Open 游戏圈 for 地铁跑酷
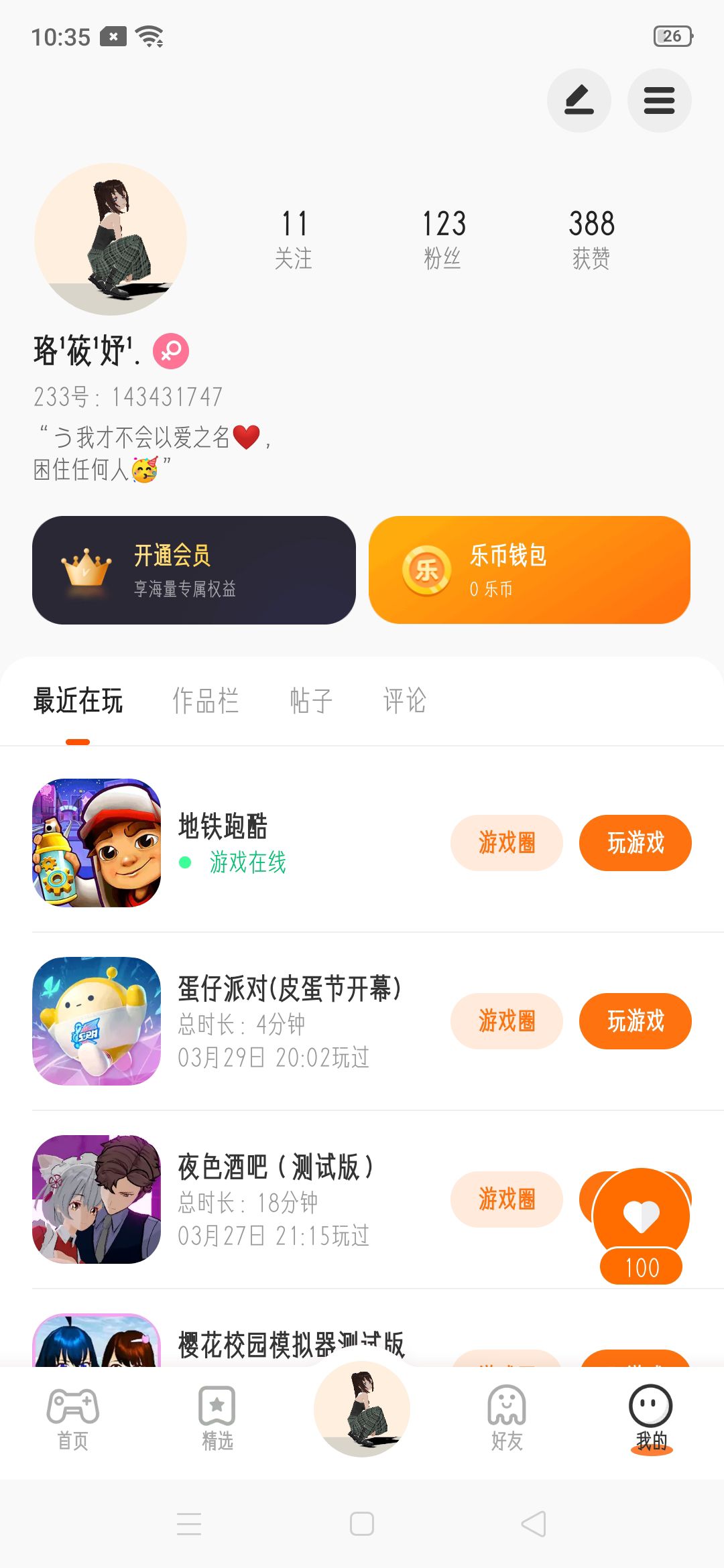Screen dimensions: 724x1568 (x=506, y=843)
